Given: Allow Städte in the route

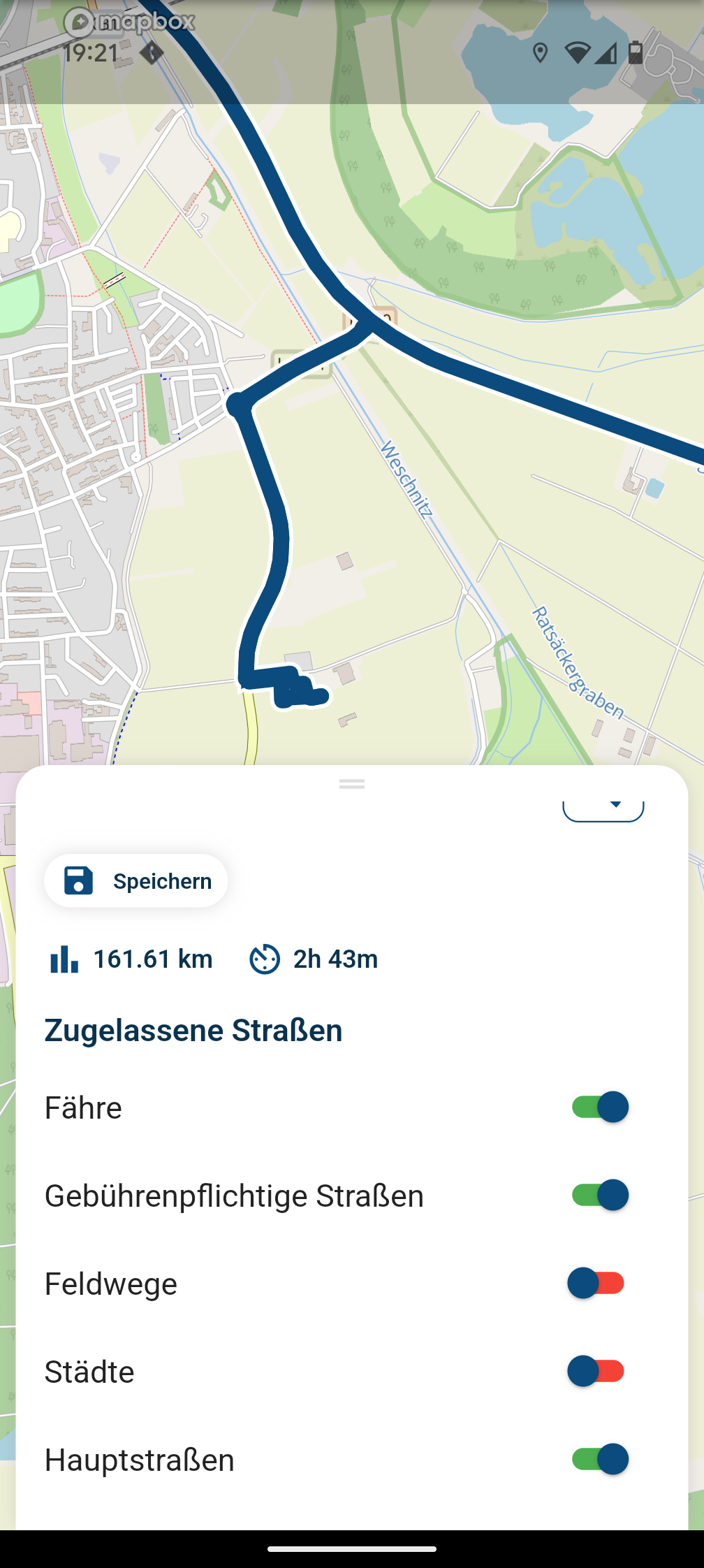Looking at the screenshot, I should pos(596,1371).
